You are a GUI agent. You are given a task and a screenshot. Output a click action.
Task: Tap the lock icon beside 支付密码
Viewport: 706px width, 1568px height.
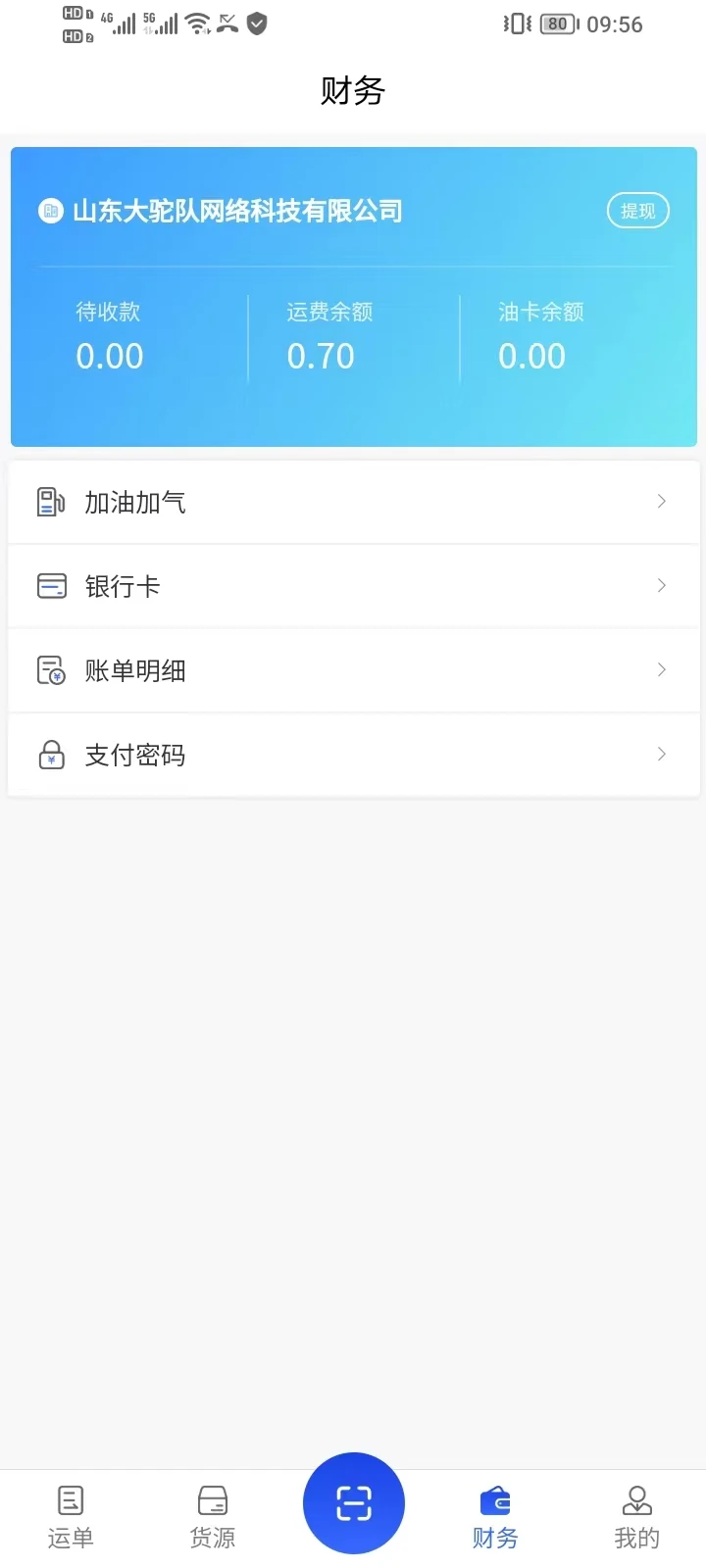[50, 755]
